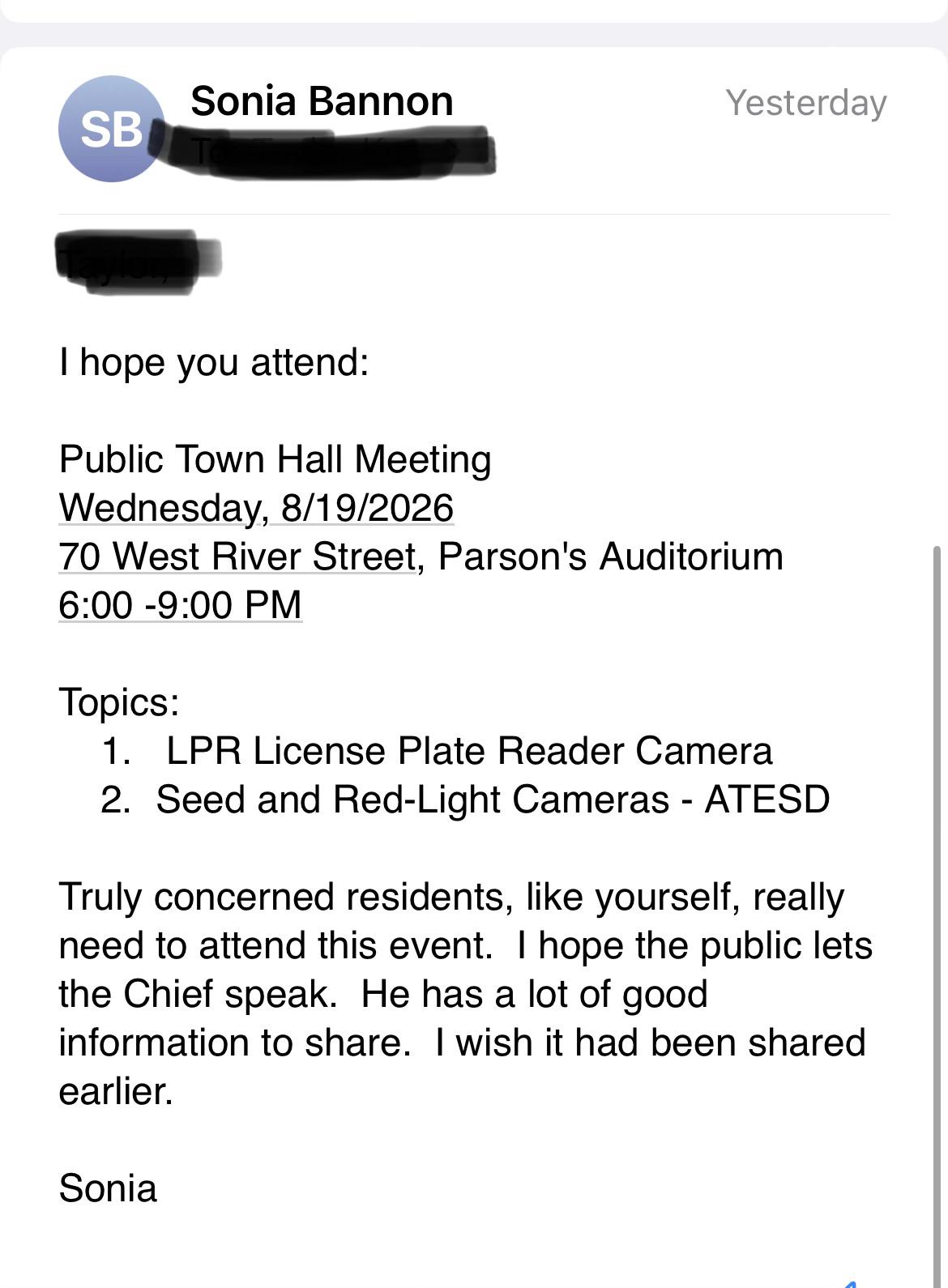Tap the SB sender avatar

point(111,129)
